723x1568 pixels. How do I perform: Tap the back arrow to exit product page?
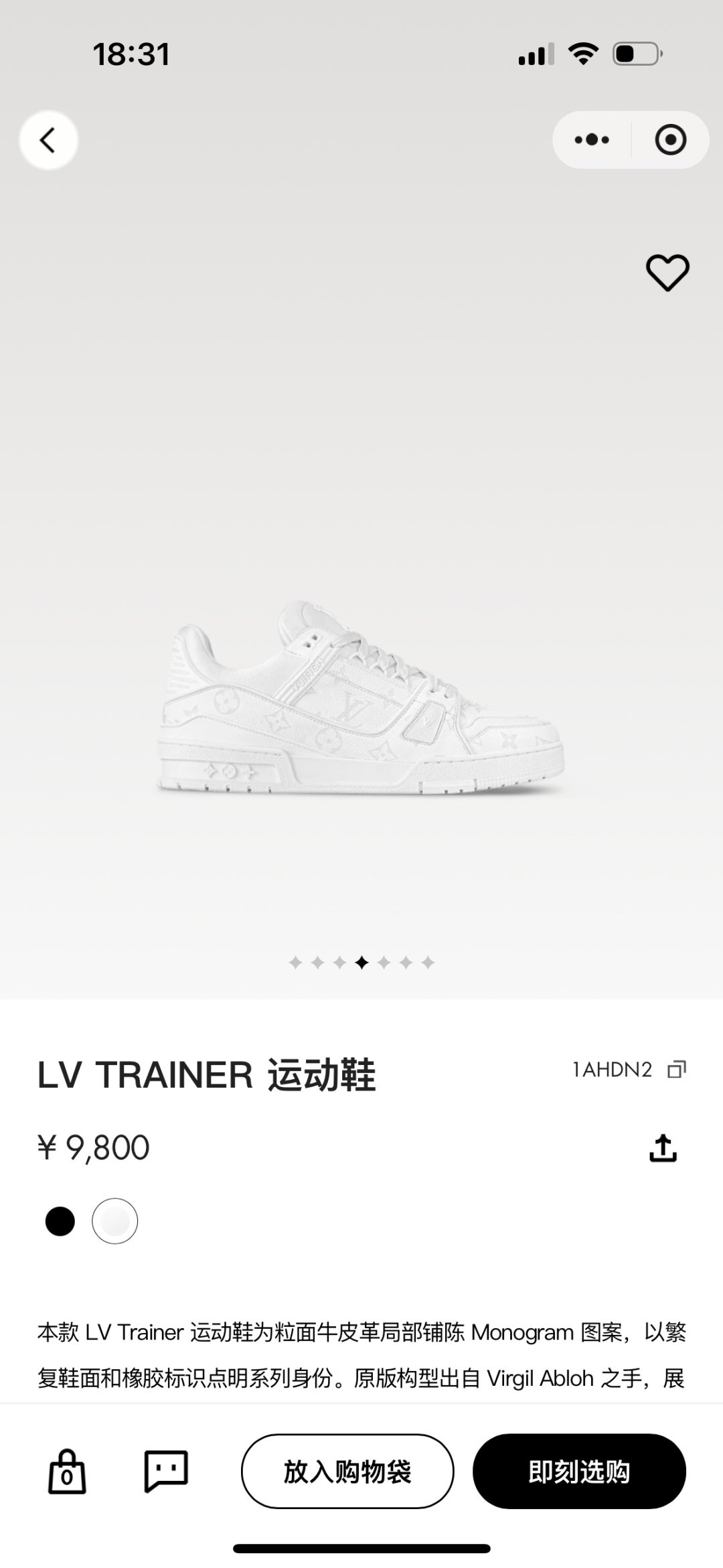coord(48,139)
